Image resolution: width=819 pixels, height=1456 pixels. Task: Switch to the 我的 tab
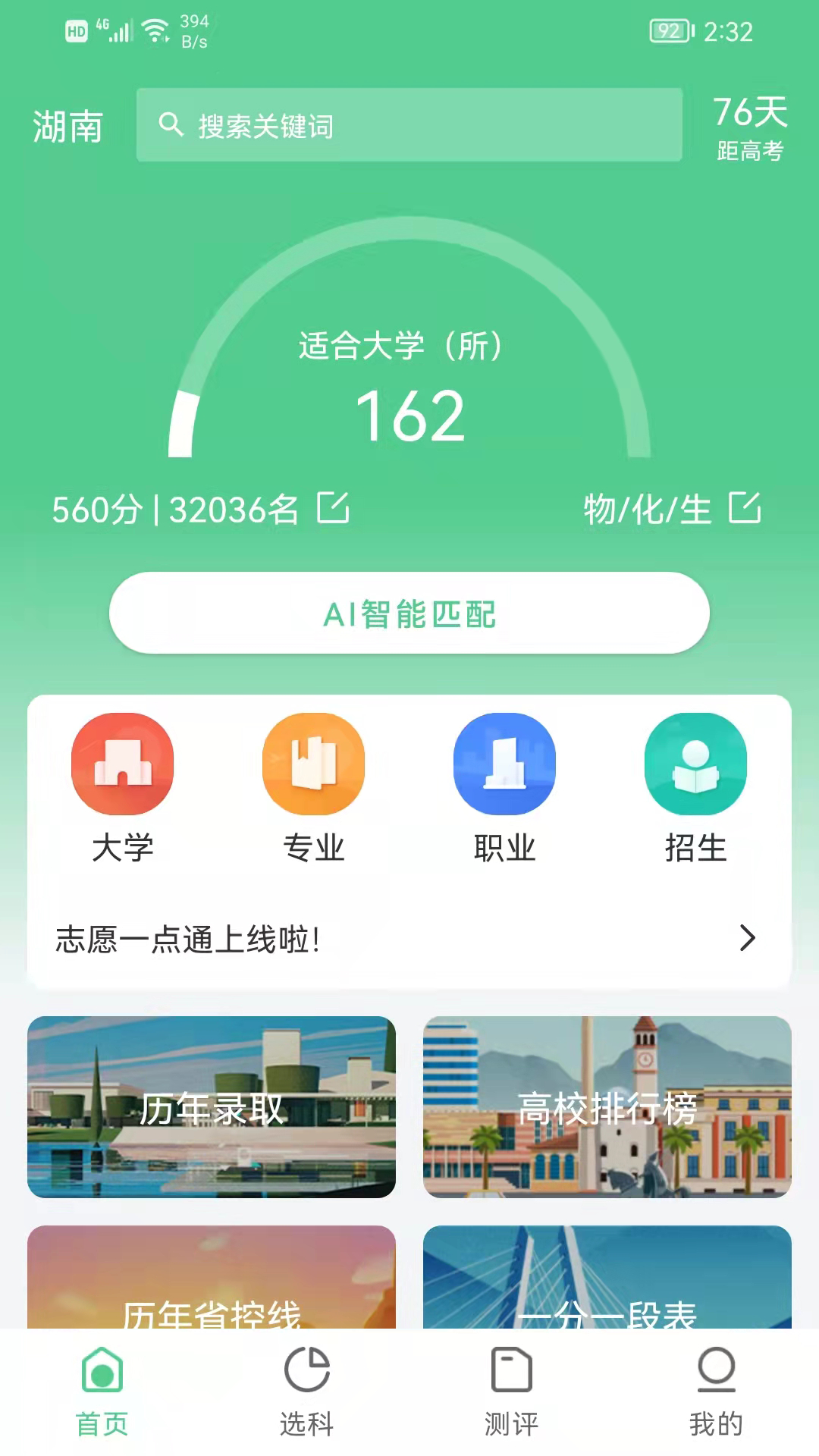click(717, 1392)
